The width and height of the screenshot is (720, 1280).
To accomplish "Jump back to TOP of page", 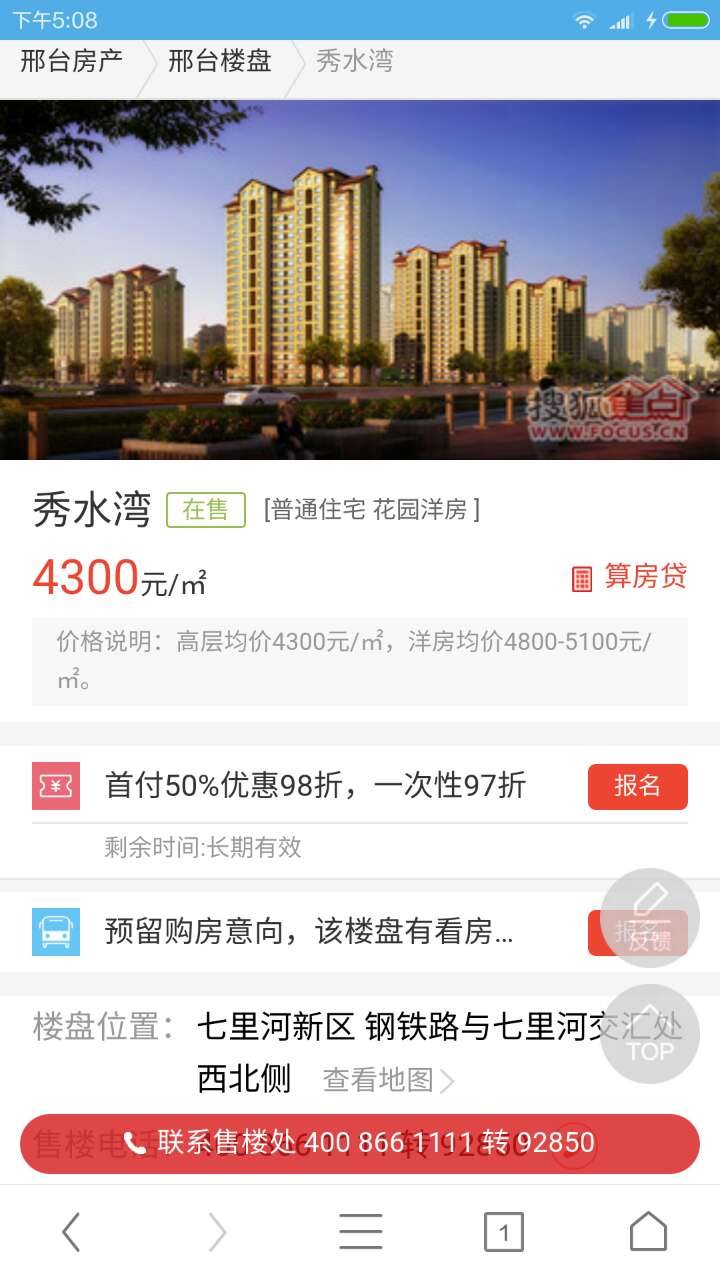I will [650, 1034].
